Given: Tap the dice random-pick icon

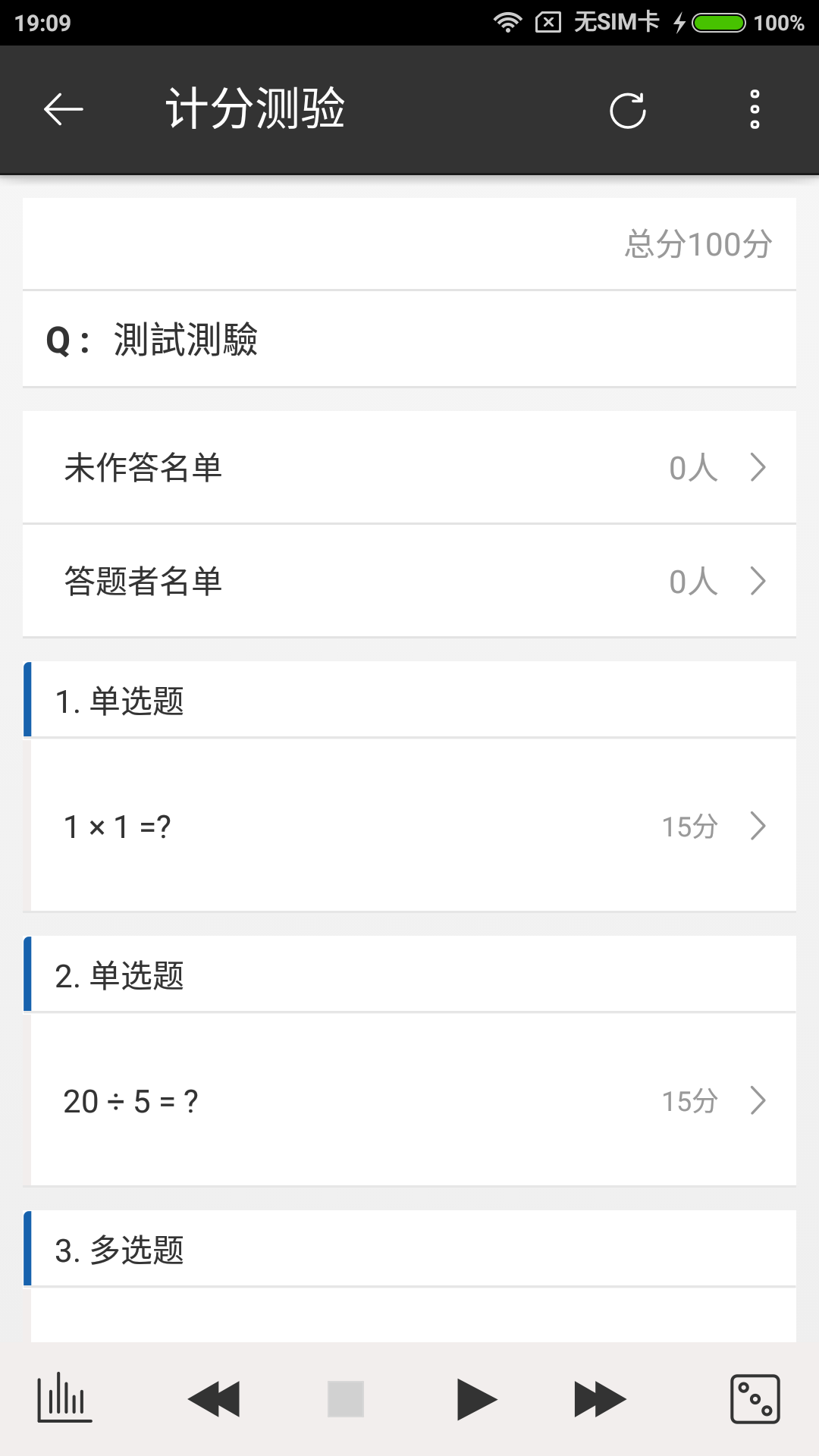Looking at the screenshot, I should [x=755, y=1399].
